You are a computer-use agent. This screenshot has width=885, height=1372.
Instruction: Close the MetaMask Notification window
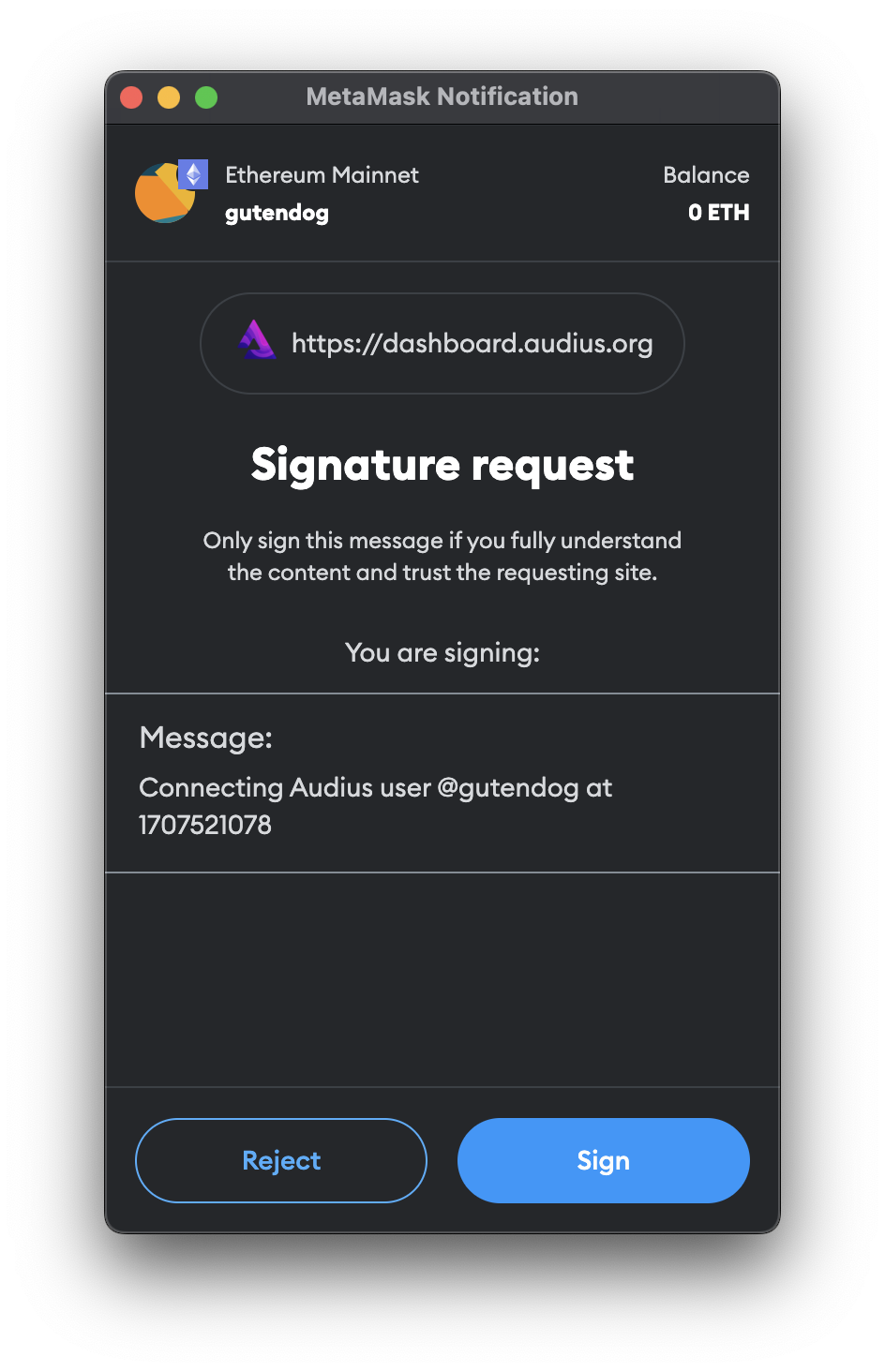(x=131, y=97)
